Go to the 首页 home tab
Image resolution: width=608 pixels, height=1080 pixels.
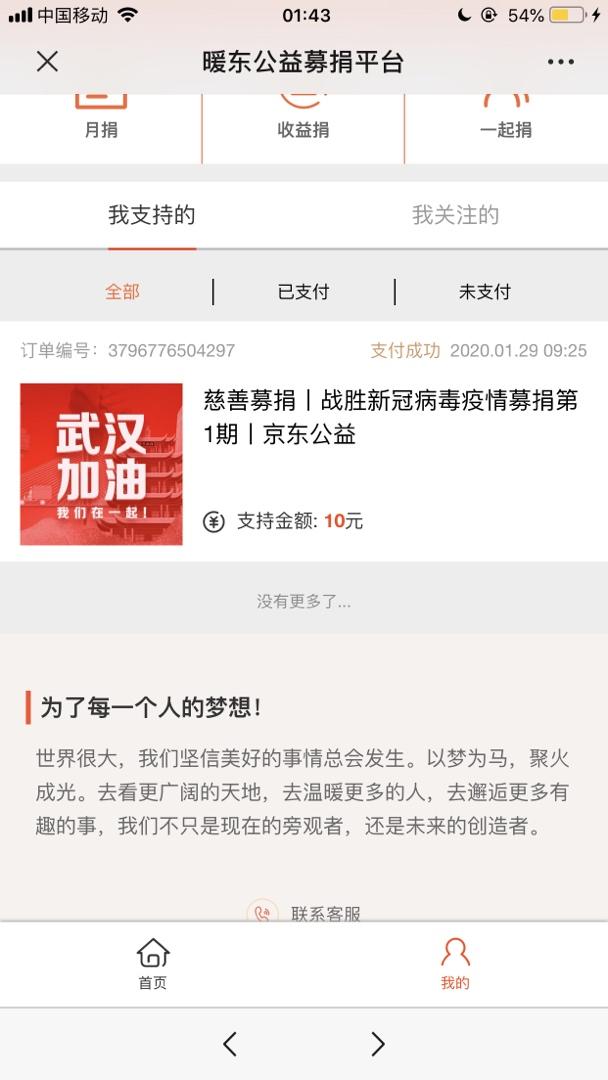coord(152,964)
